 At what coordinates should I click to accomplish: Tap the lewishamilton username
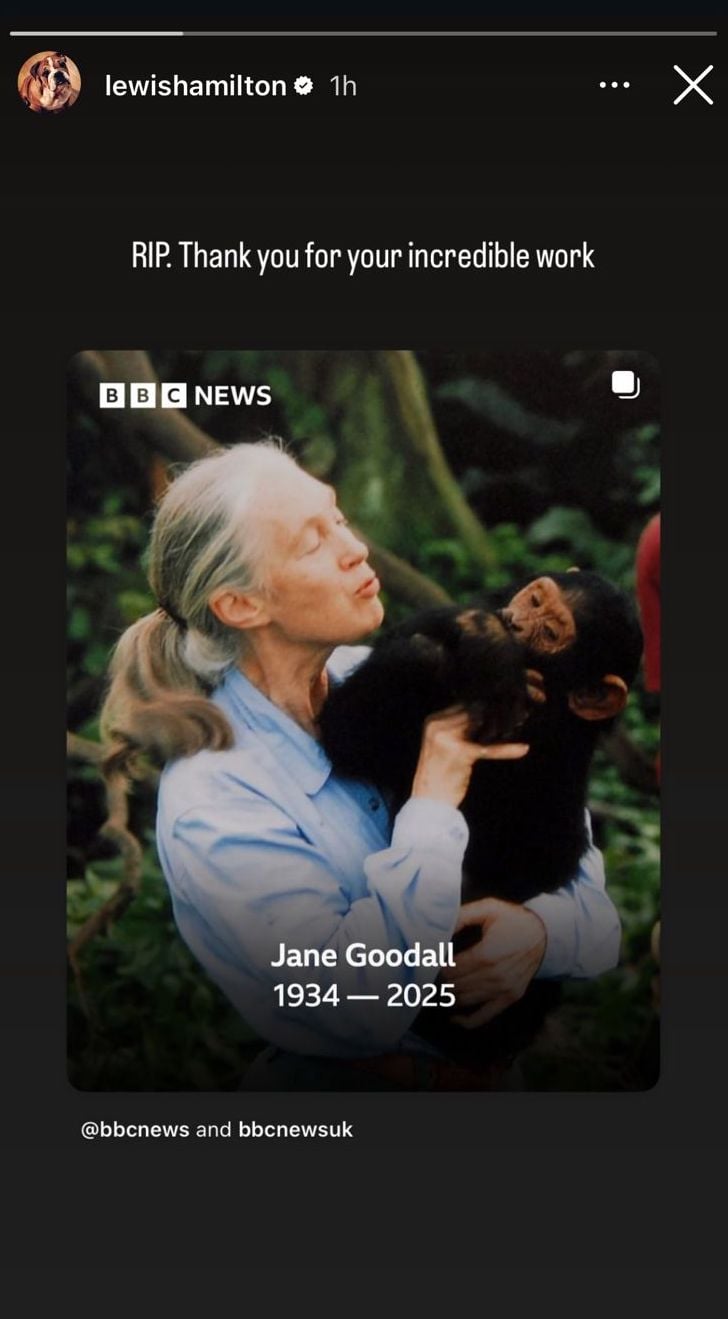click(x=195, y=86)
